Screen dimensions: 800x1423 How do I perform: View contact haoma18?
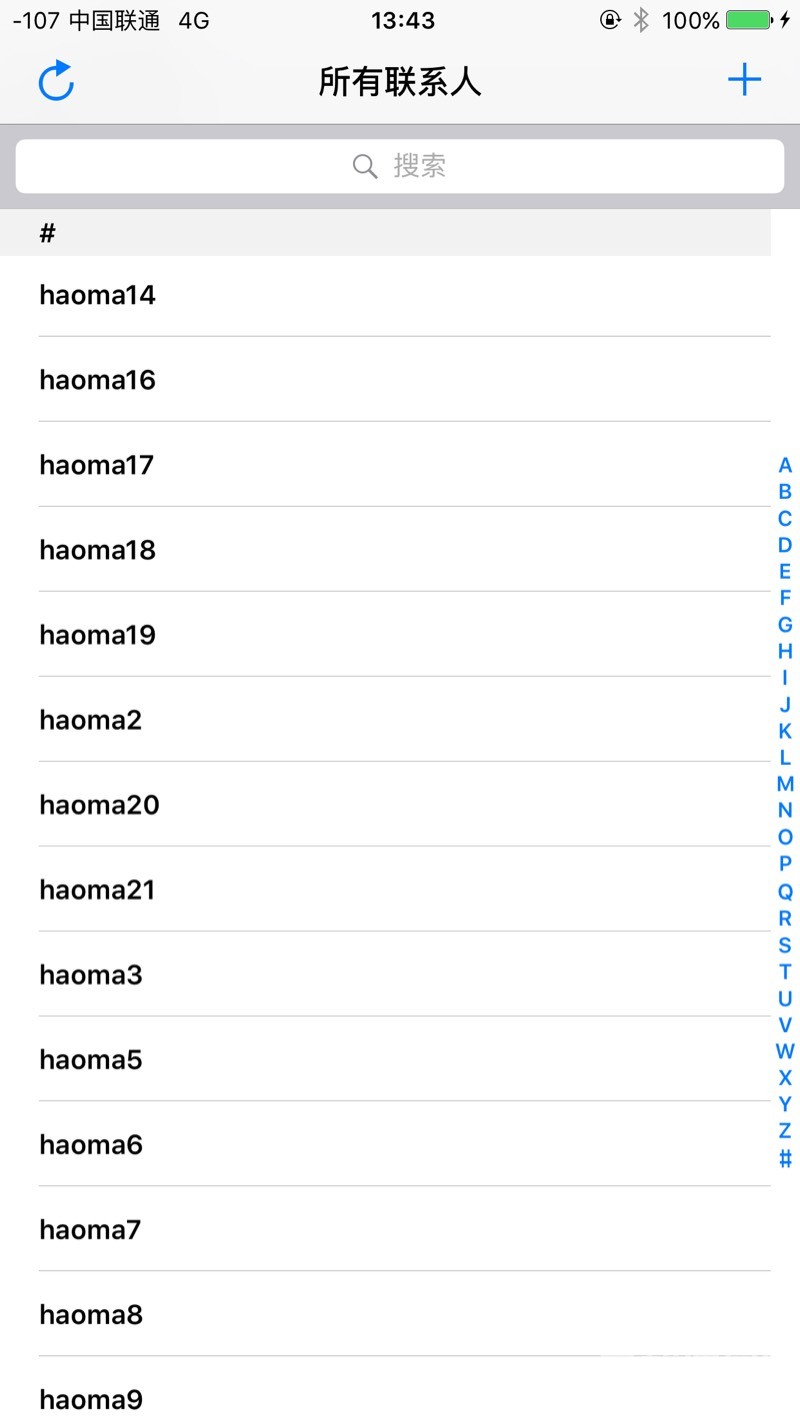coord(385,550)
